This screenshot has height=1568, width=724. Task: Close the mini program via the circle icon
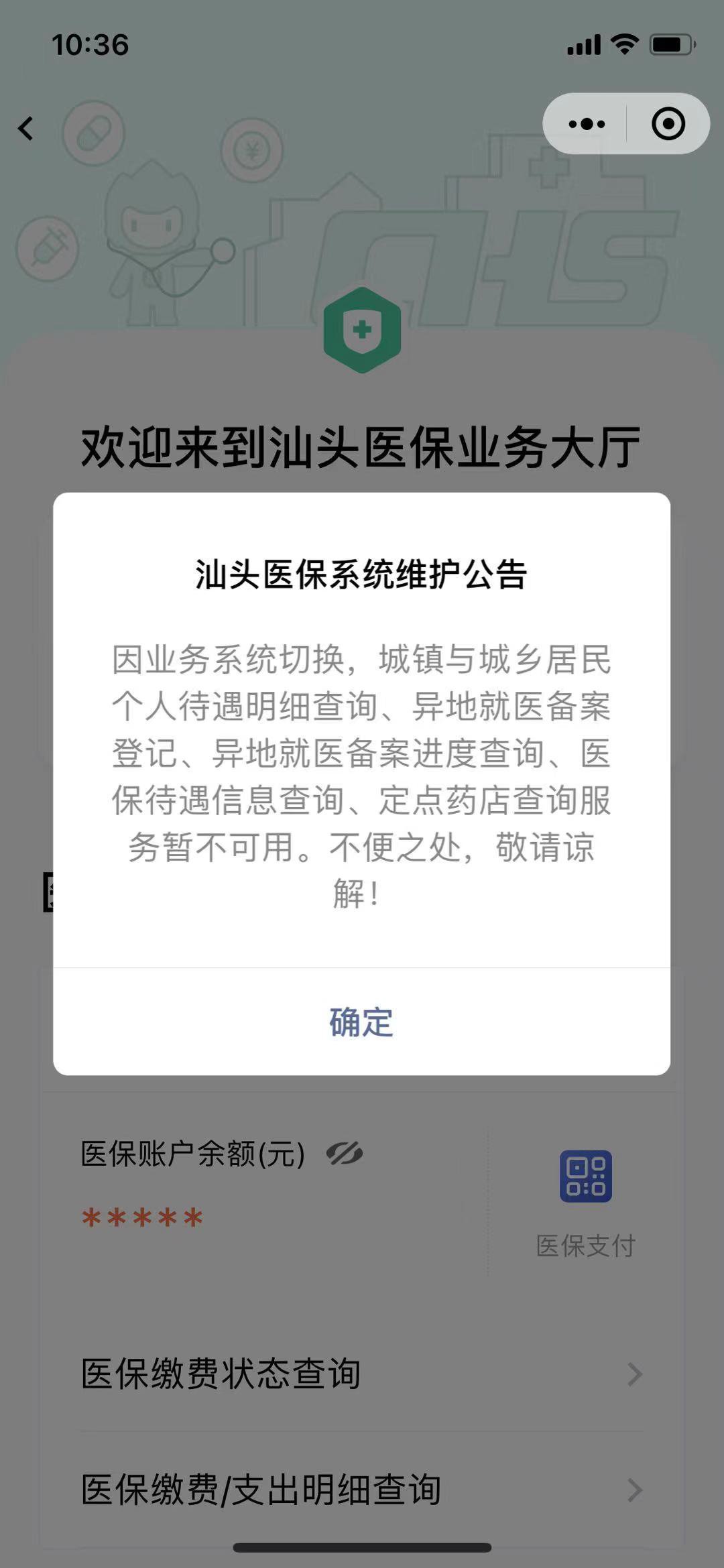(x=668, y=124)
